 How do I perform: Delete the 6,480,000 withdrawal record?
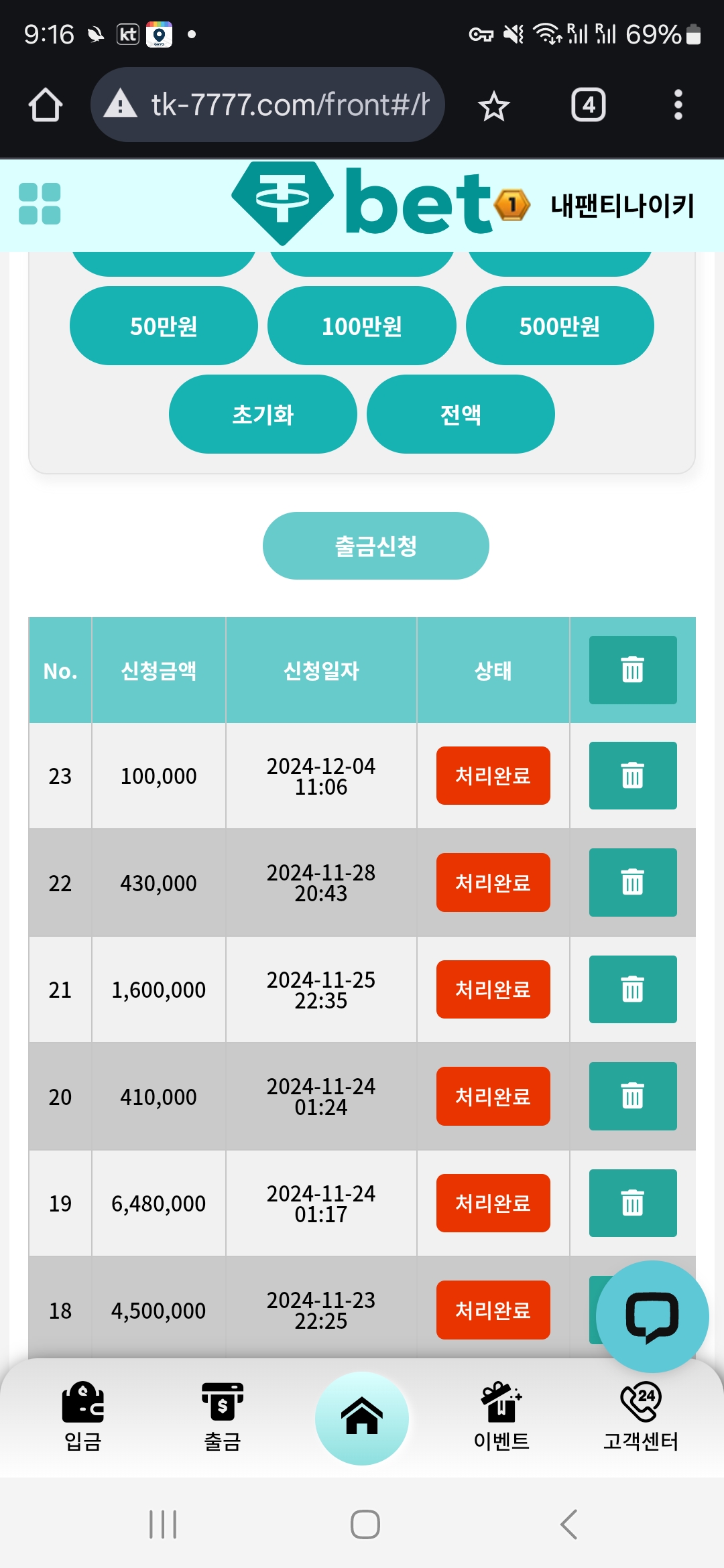[633, 1203]
